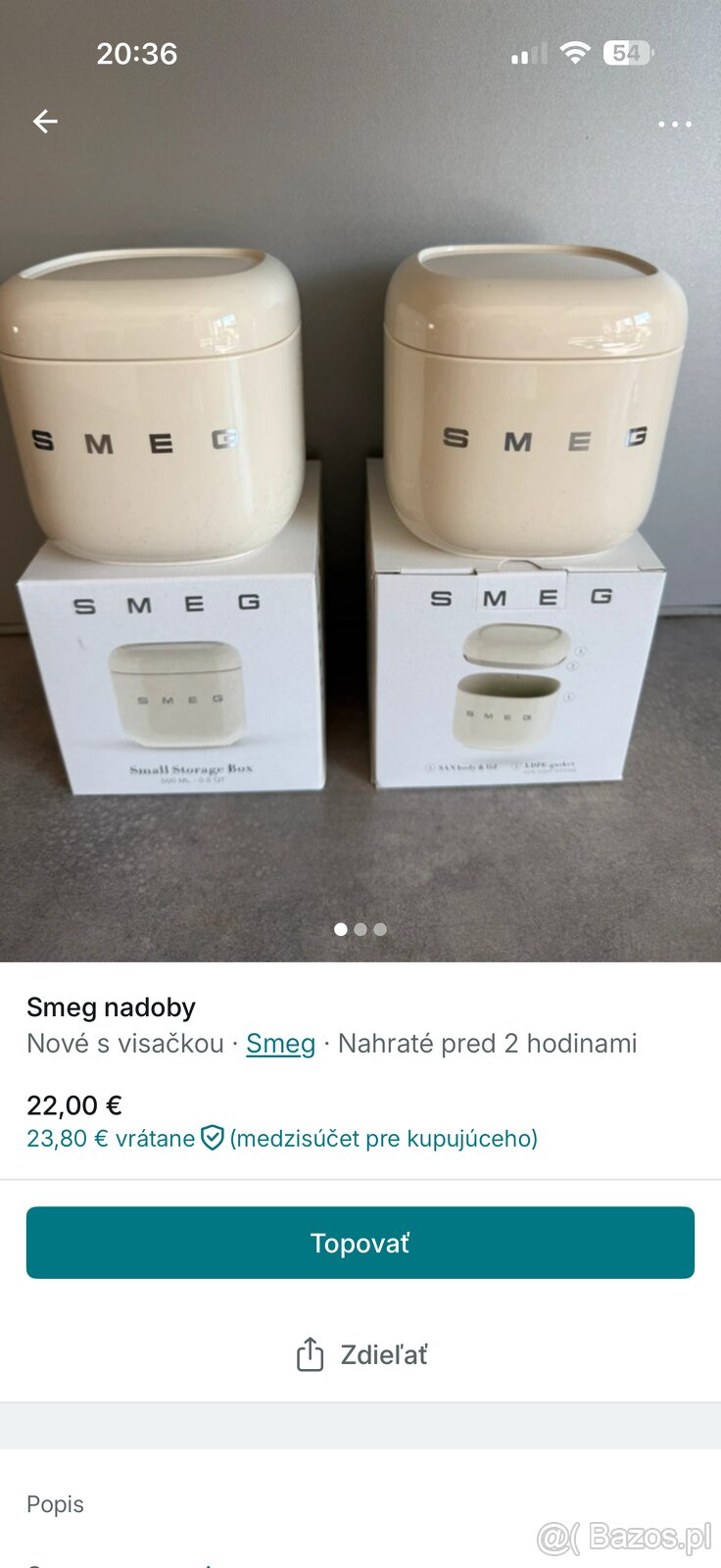Expand the medzisúčet pre kupujúceho breakdown
721x1568 pixels.
click(x=382, y=1139)
